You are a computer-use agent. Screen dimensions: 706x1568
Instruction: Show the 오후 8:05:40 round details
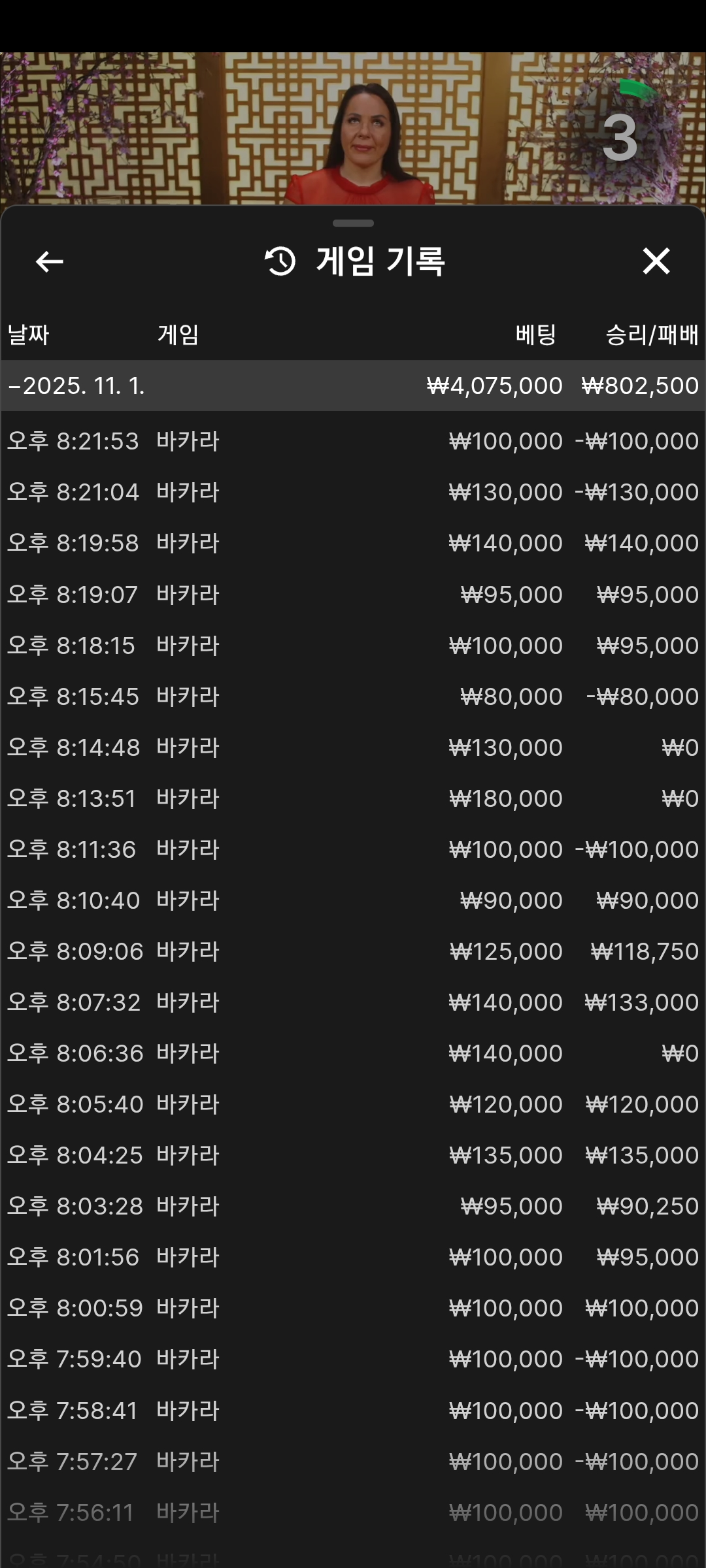point(353,1105)
